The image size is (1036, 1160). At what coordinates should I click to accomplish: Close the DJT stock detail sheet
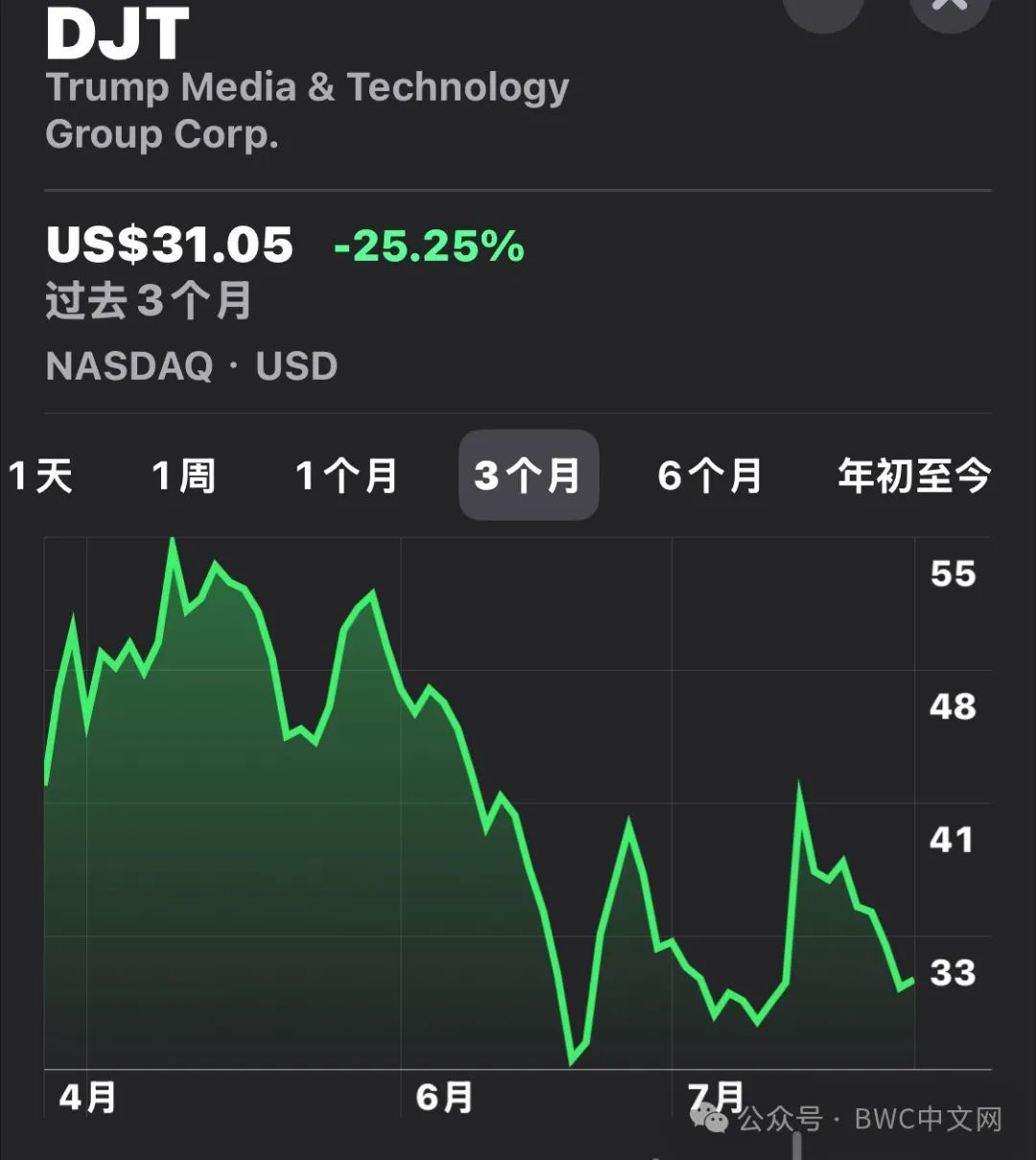pyautogui.click(x=950, y=8)
